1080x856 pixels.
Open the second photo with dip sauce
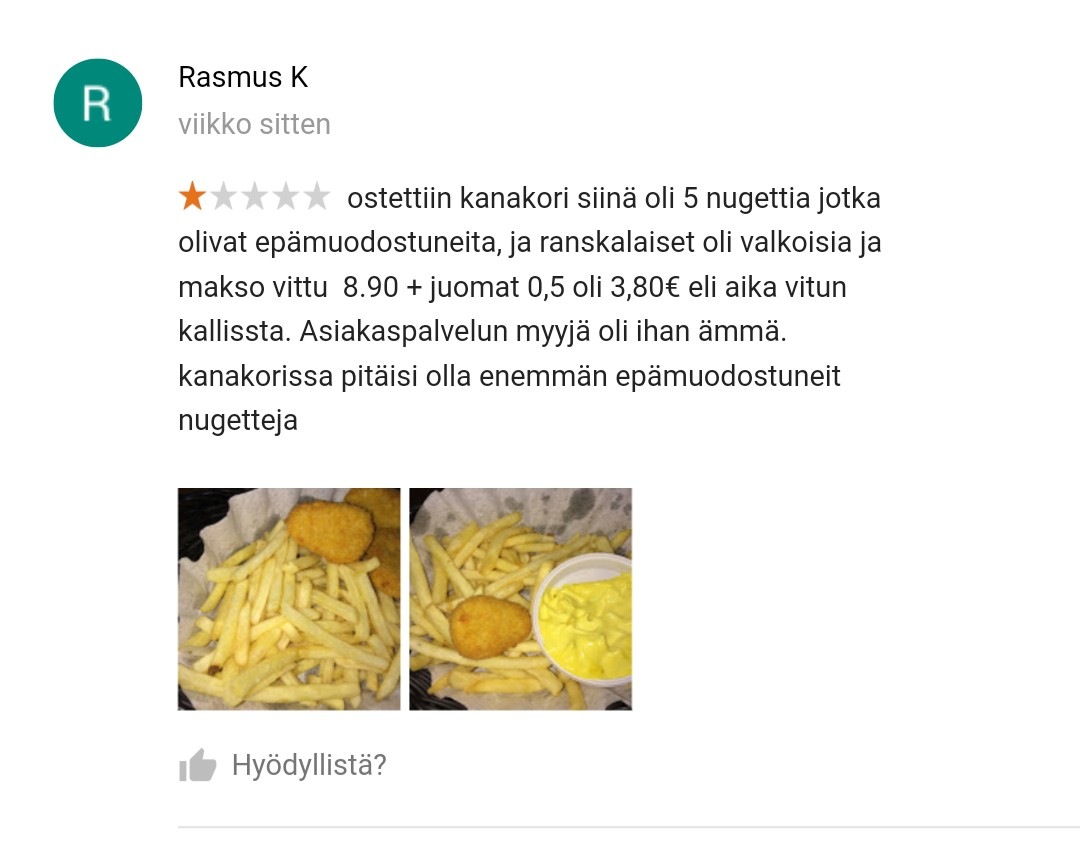click(x=520, y=599)
